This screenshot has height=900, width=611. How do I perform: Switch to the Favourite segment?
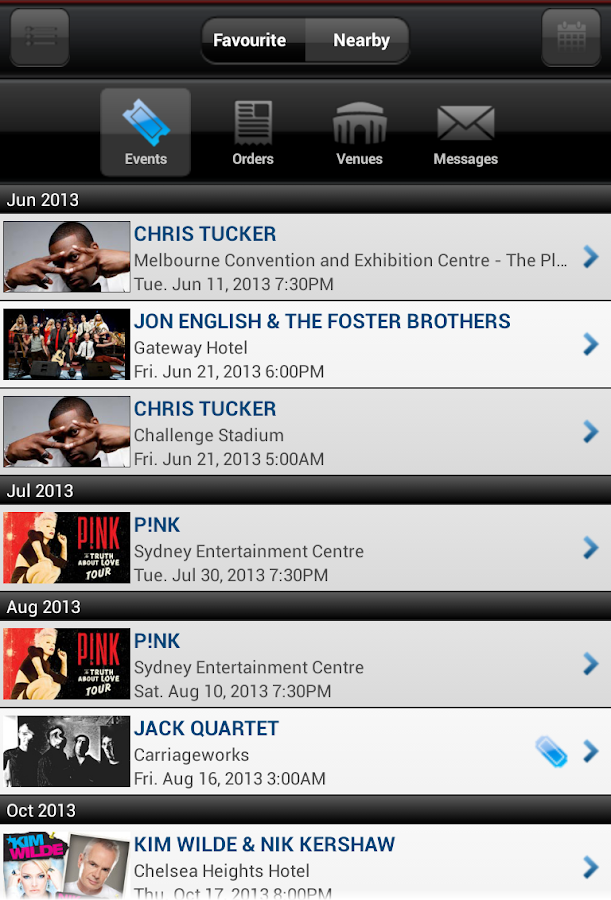tap(250, 41)
